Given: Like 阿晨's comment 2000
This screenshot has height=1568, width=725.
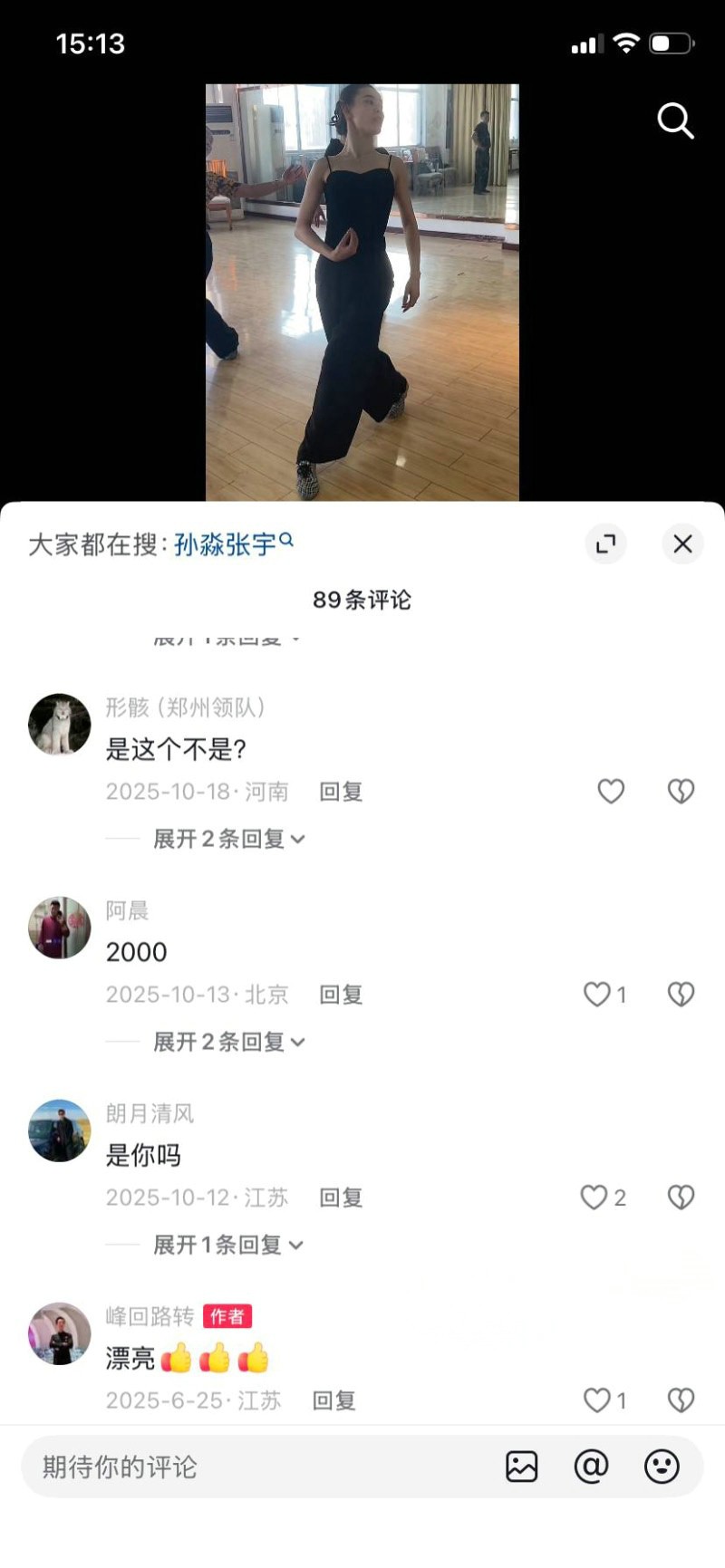Looking at the screenshot, I should pyautogui.click(x=598, y=995).
